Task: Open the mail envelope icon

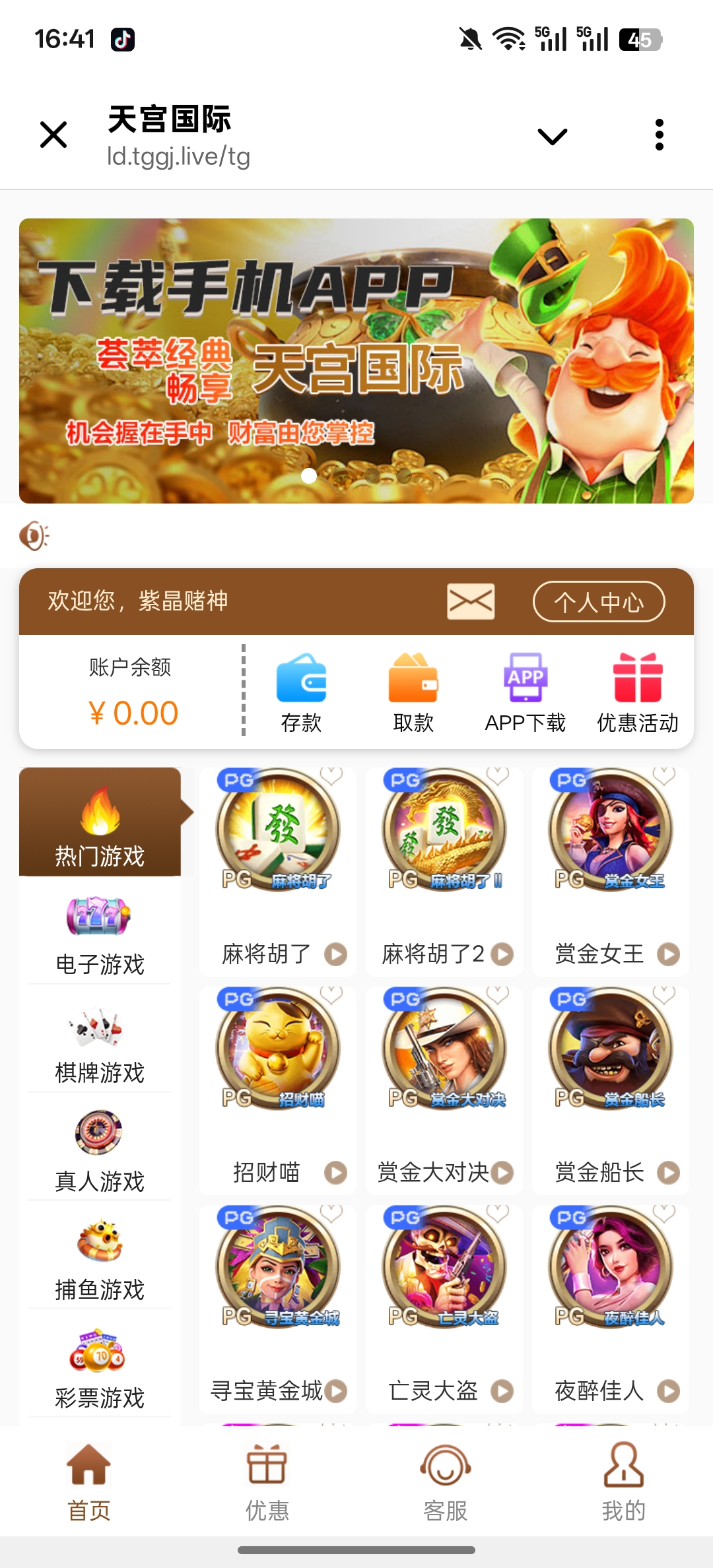Action: coord(471,601)
